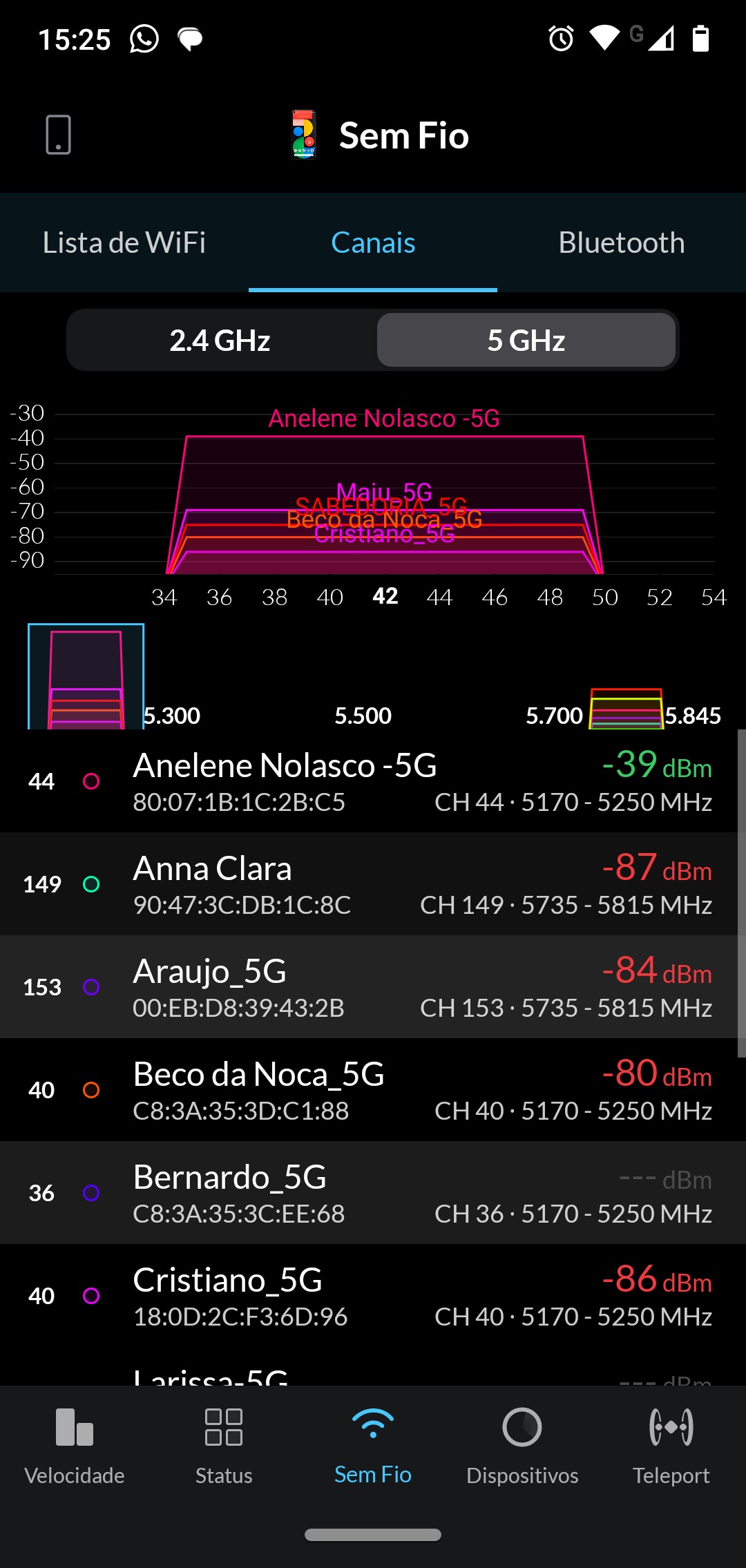Switch to the Bluetooth tab
The width and height of the screenshot is (746, 1568).
point(622,242)
